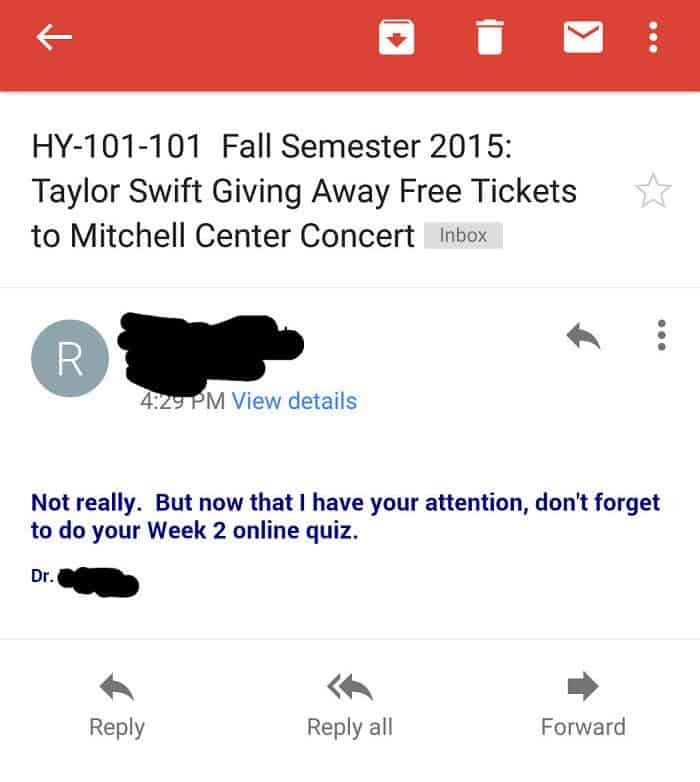Mark this email as unread
Viewport: 700px width, 782px height.
point(583,38)
